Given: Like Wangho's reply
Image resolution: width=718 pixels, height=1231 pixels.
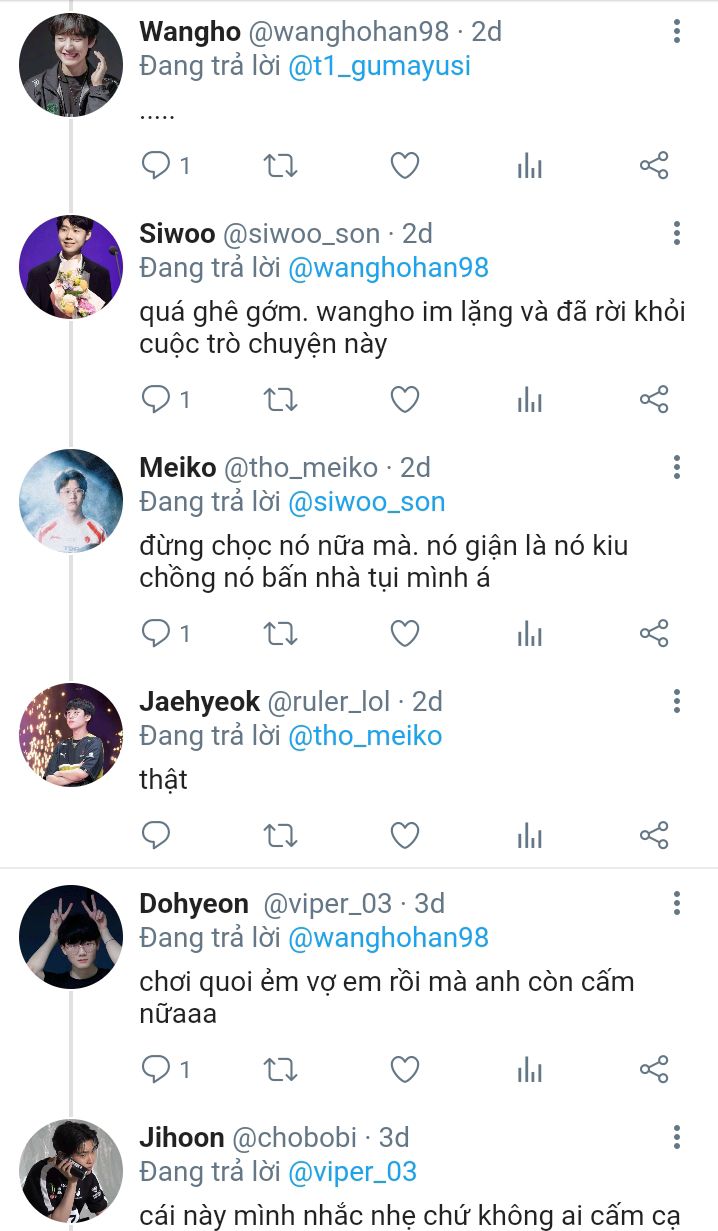Looking at the screenshot, I should (404, 166).
